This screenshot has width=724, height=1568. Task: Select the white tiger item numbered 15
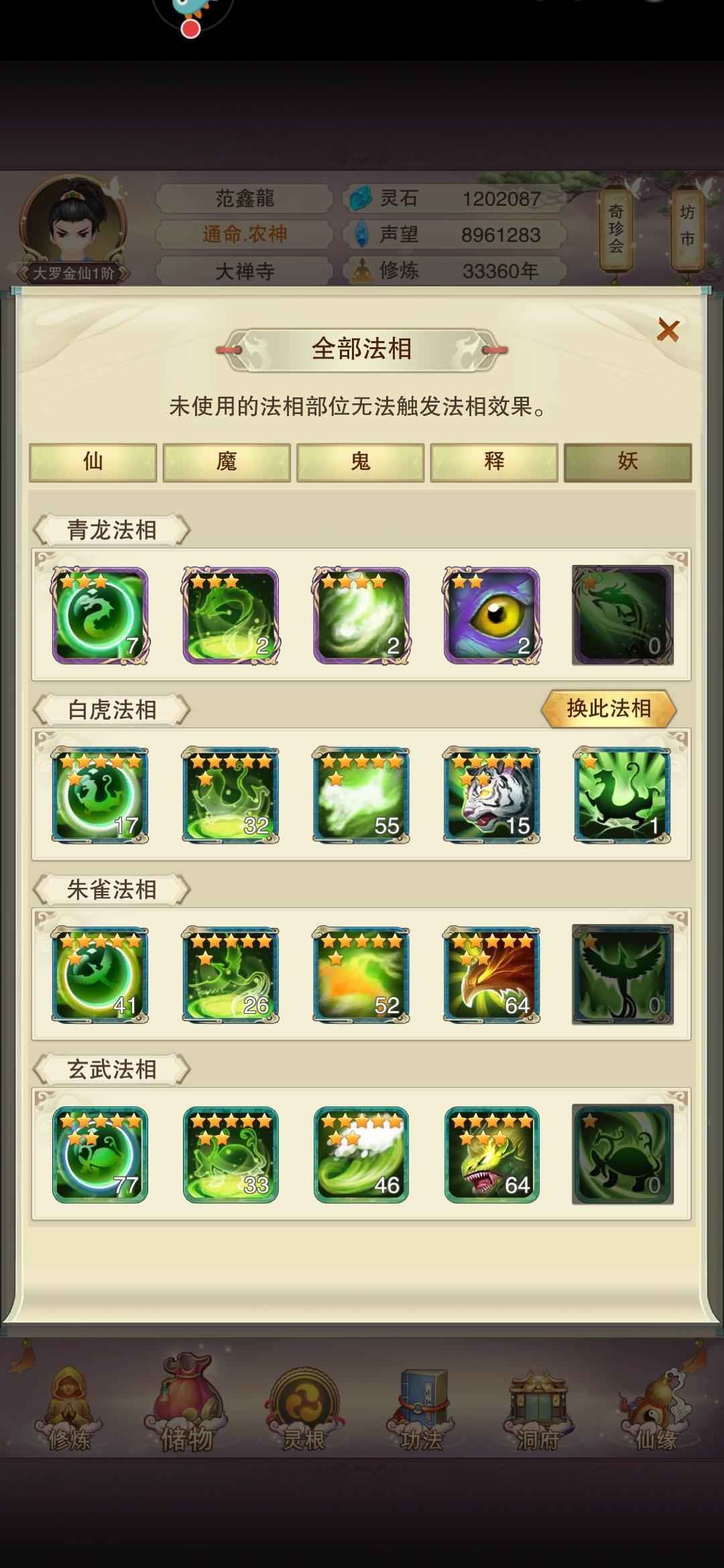[x=491, y=795]
